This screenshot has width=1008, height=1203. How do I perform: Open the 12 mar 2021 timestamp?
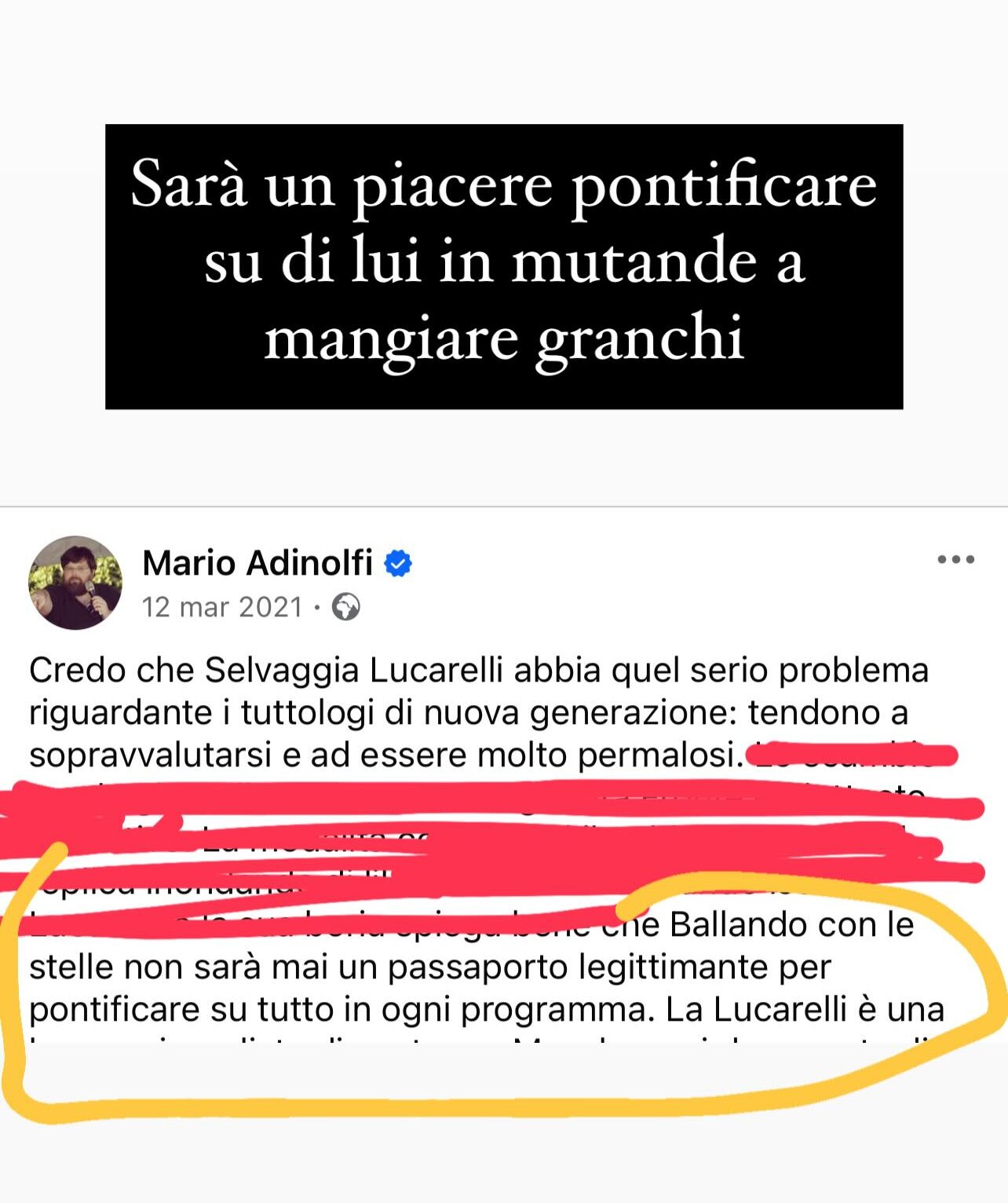click(224, 606)
